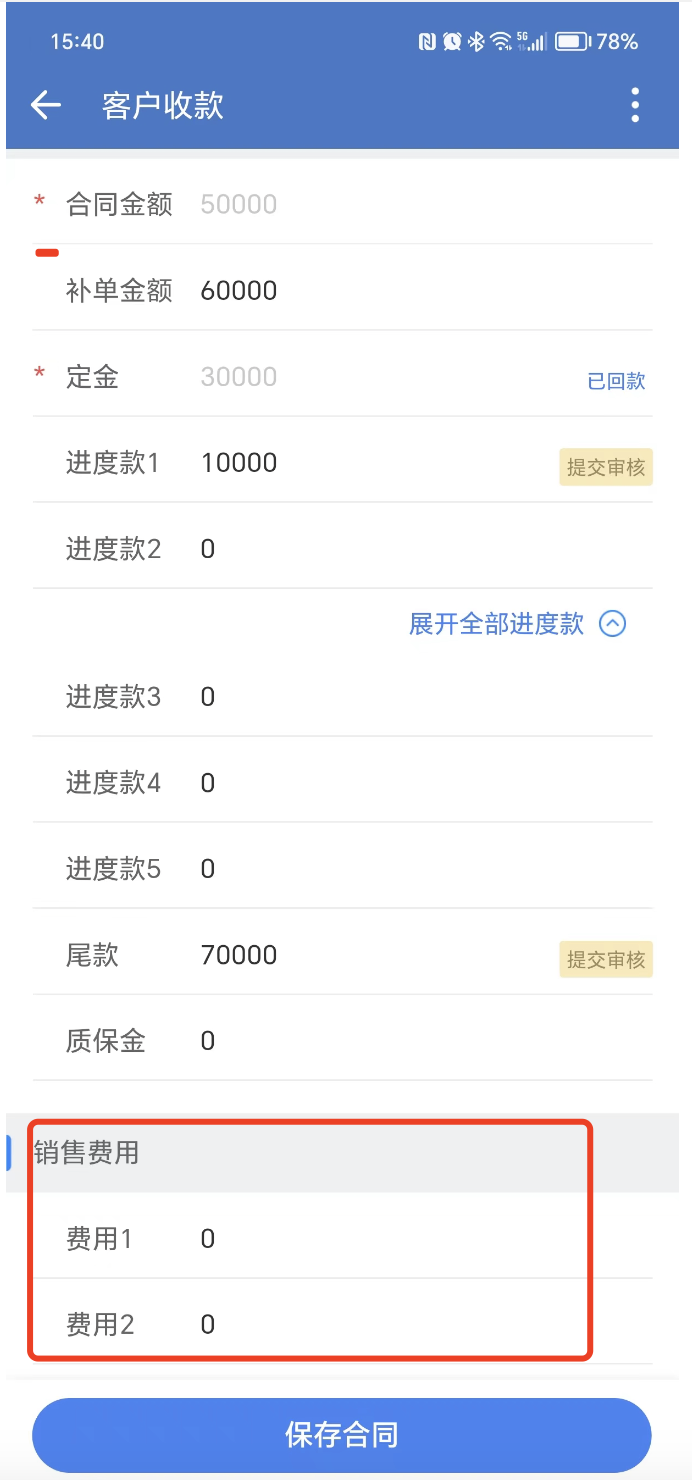Image resolution: width=692 pixels, height=1480 pixels.
Task: Save the contract with 保存合同
Action: 342,1435
